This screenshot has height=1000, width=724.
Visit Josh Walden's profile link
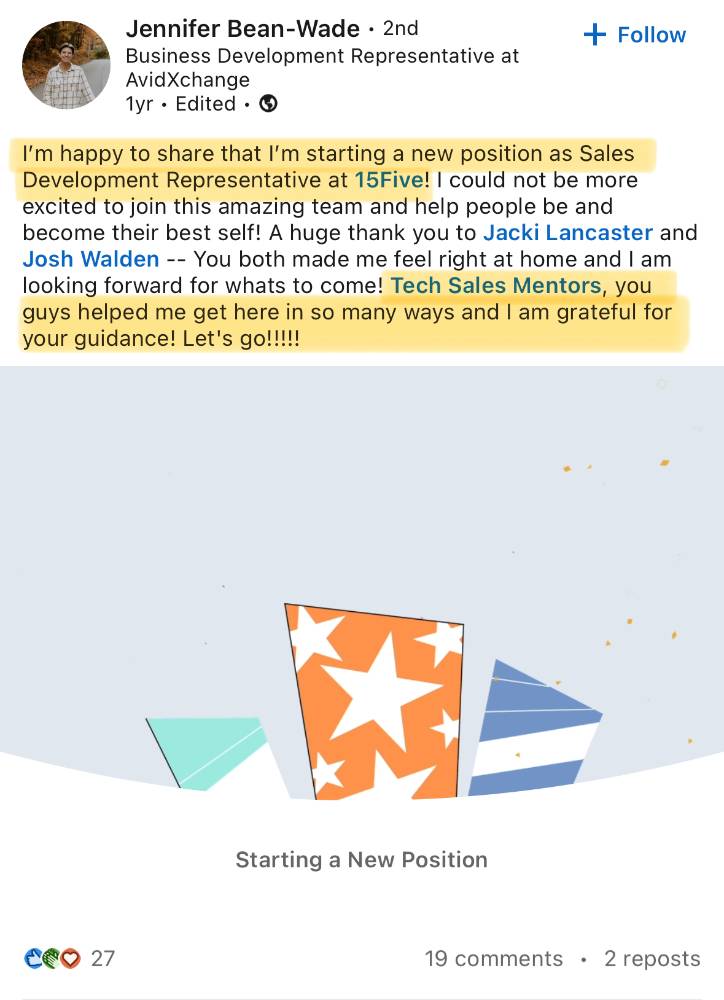(x=91, y=259)
